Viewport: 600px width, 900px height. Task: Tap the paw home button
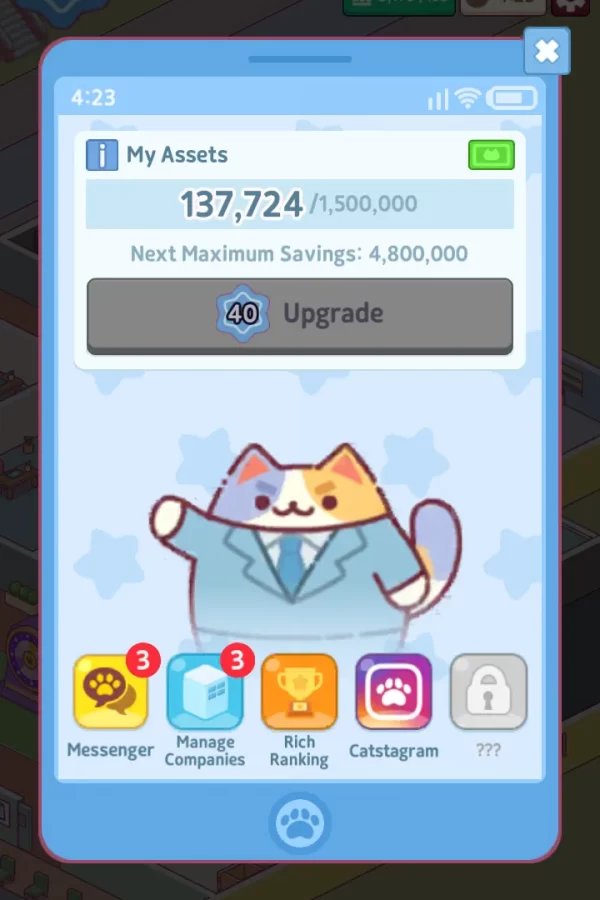point(299,823)
